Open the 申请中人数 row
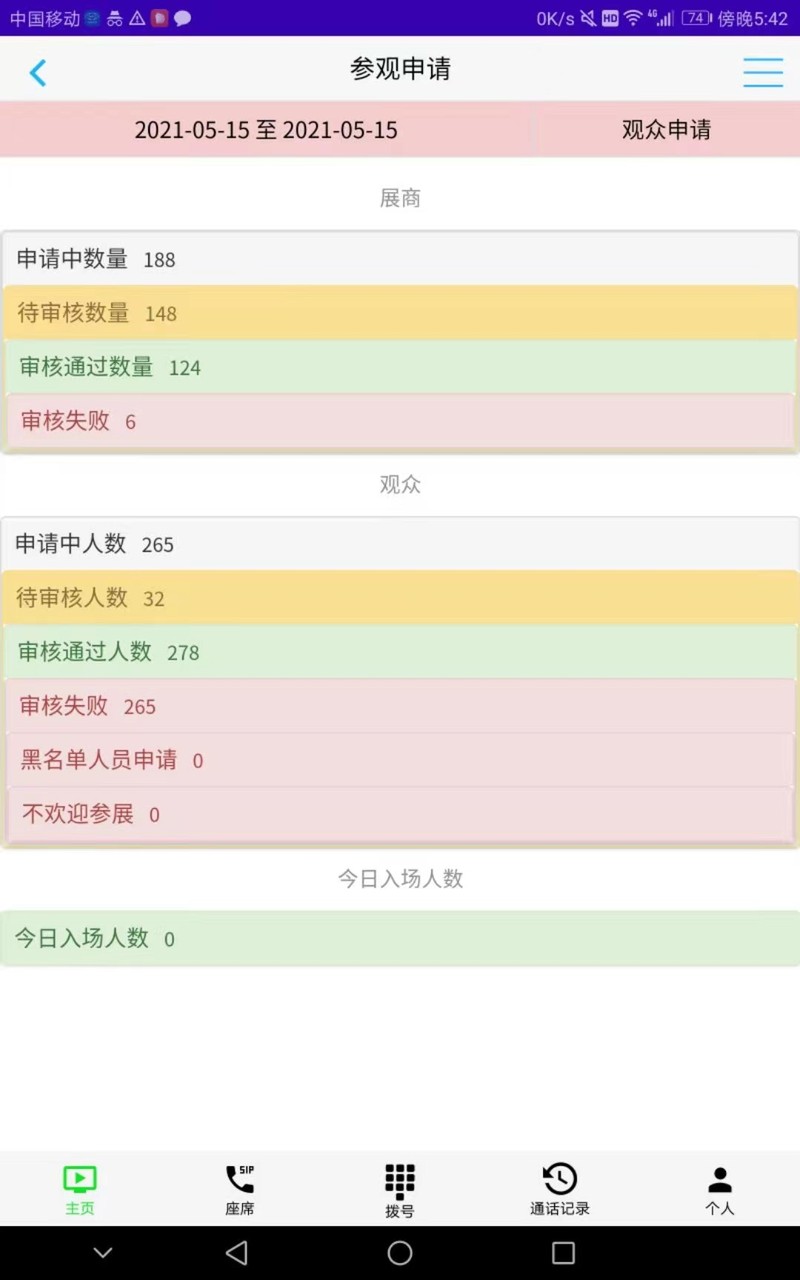800x1280 pixels. [400, 544]
